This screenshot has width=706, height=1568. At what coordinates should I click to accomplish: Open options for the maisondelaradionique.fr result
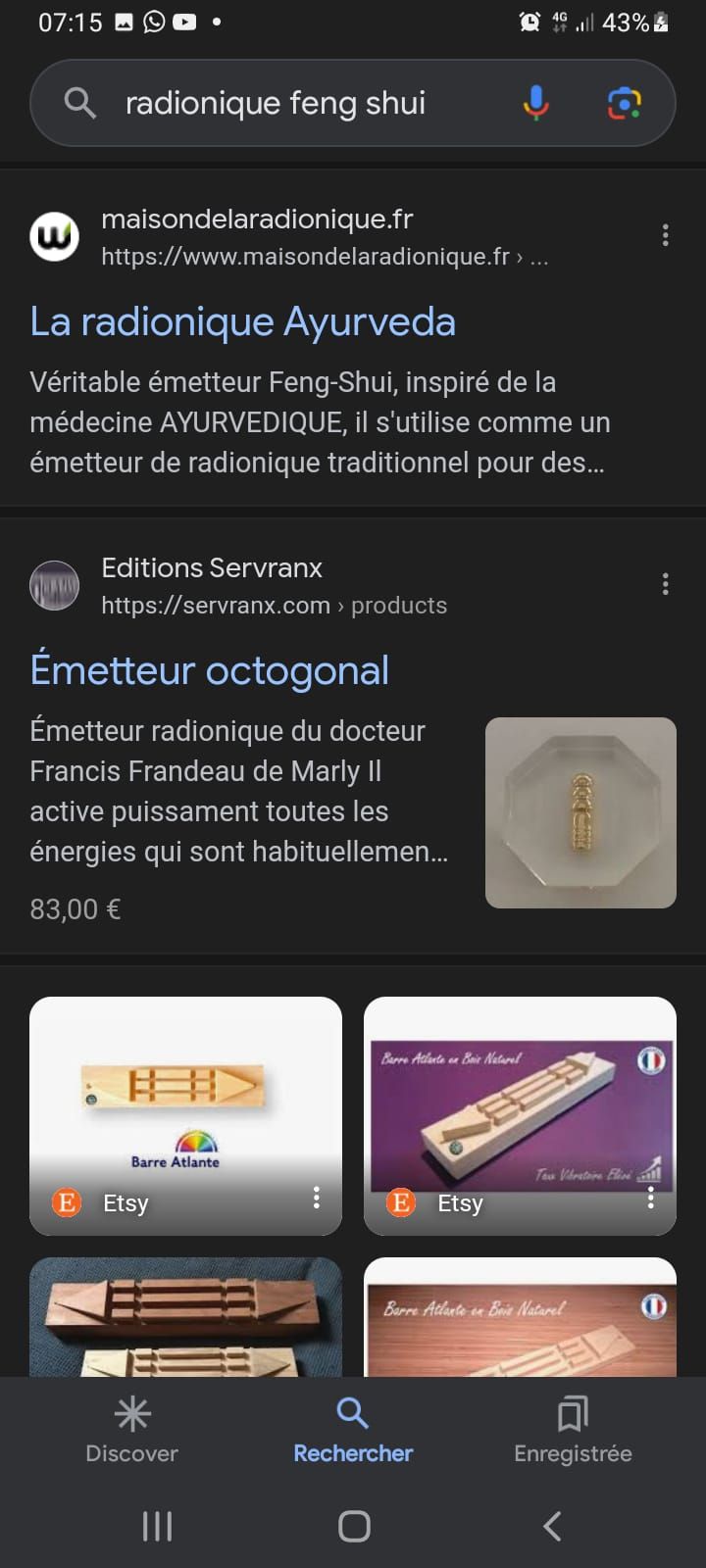pos(666,235)
